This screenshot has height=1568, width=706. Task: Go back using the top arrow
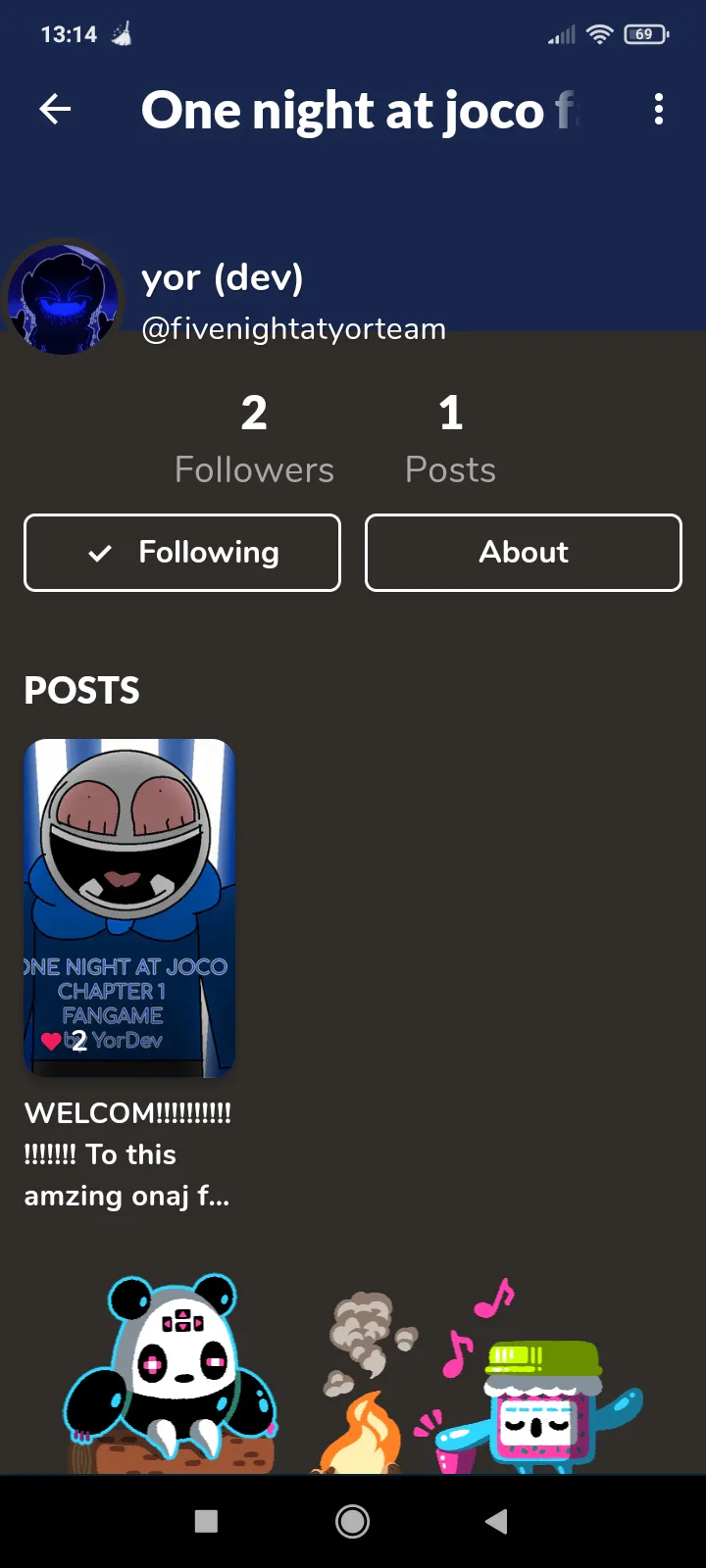pos(55,109)
